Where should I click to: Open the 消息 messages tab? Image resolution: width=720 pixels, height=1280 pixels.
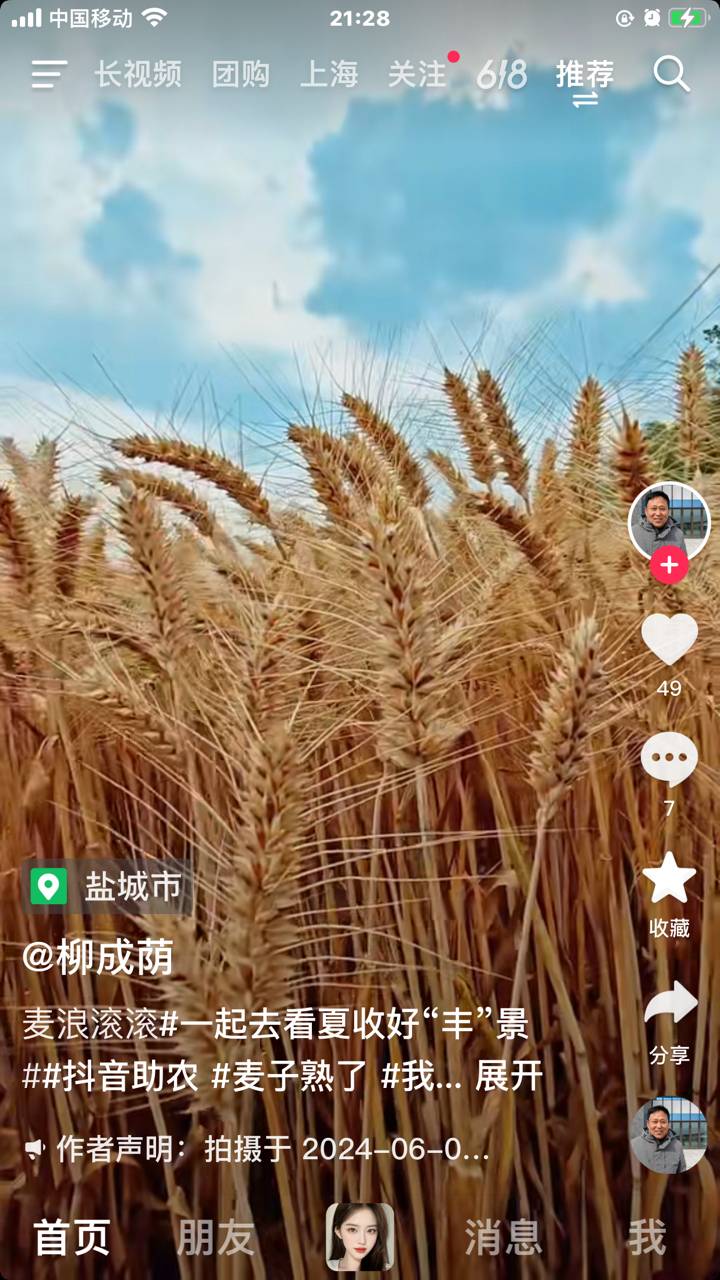coord(503,1238)
